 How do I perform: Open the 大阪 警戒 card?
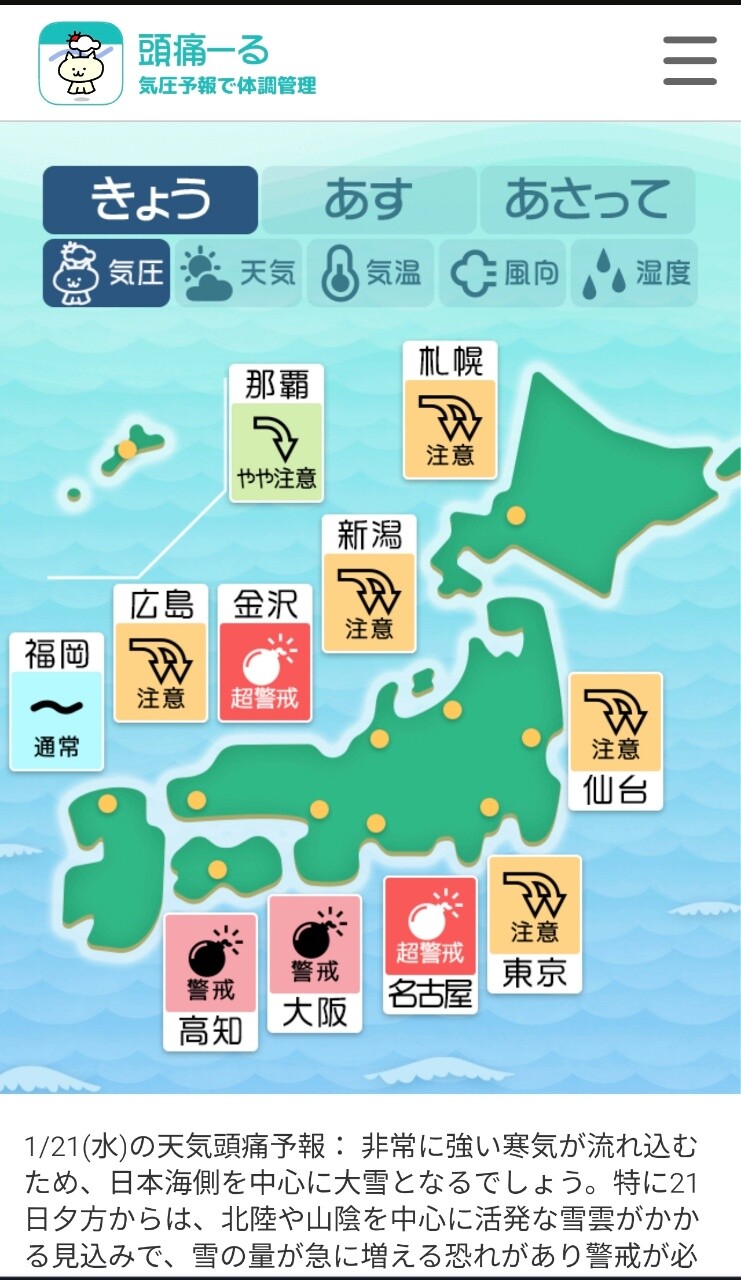click(x=315, y=963)
